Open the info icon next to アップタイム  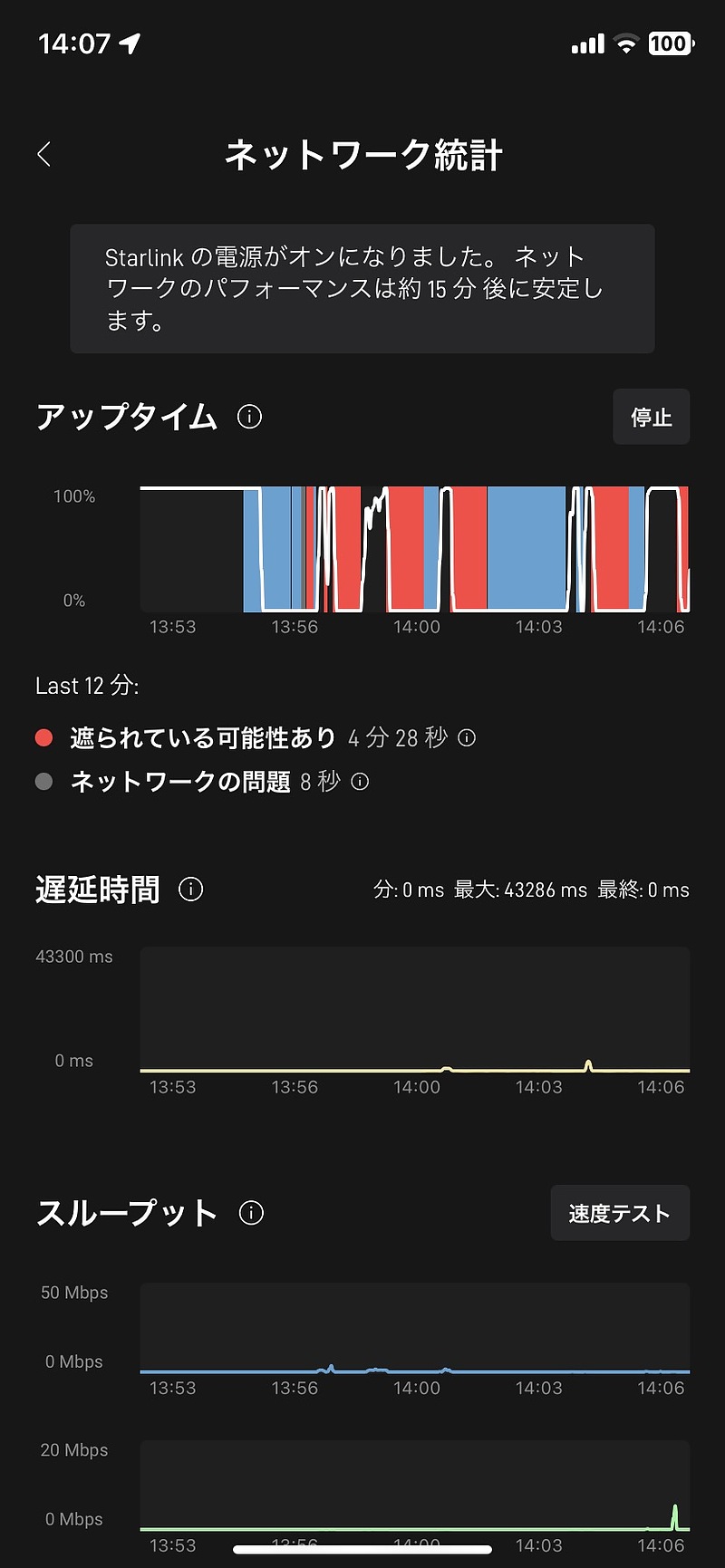[x=249, y=417]
